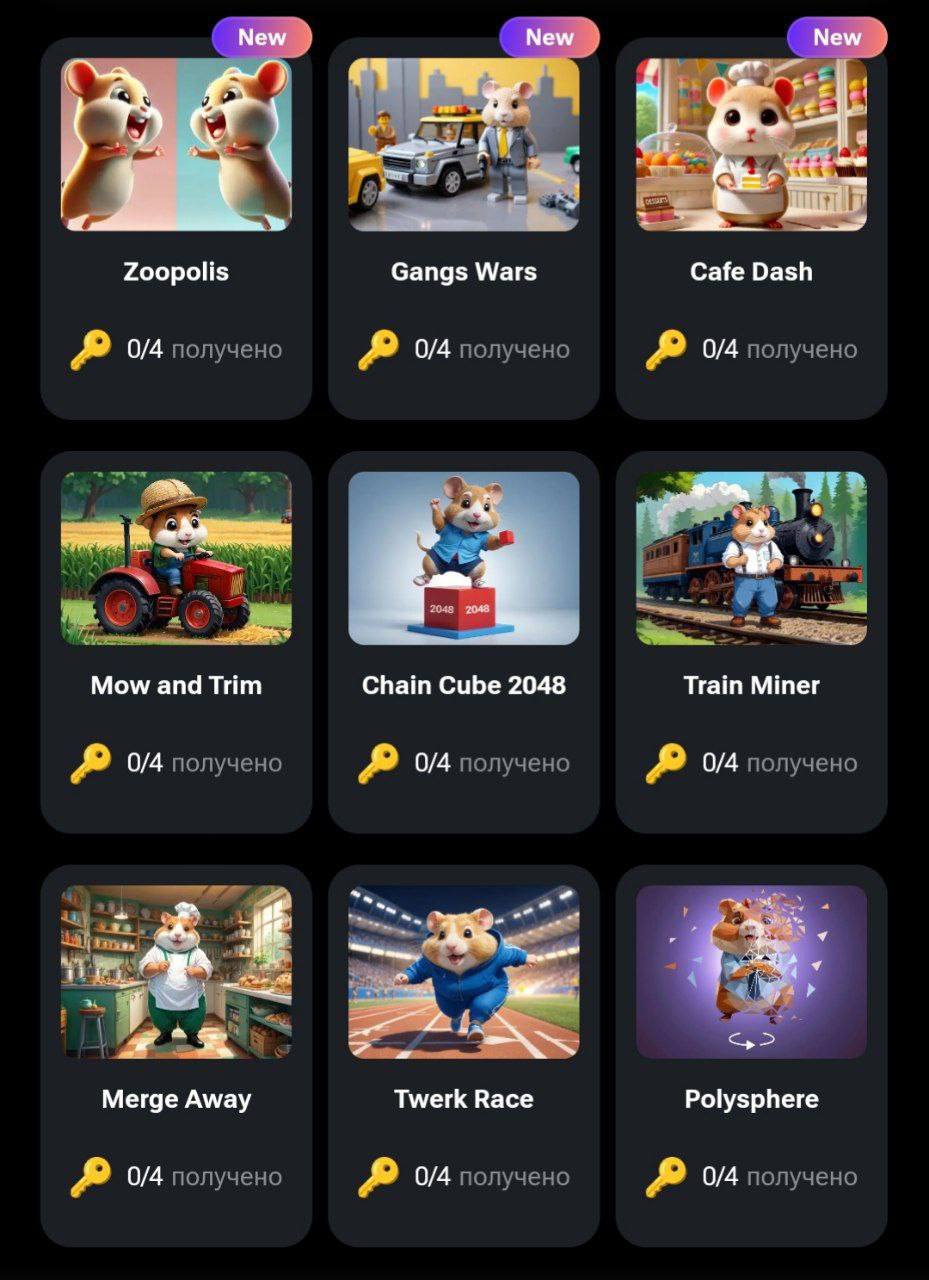Select the Twerk Race card
The height and width of the screenshot is (1280, 929).
click(463, 1055)
